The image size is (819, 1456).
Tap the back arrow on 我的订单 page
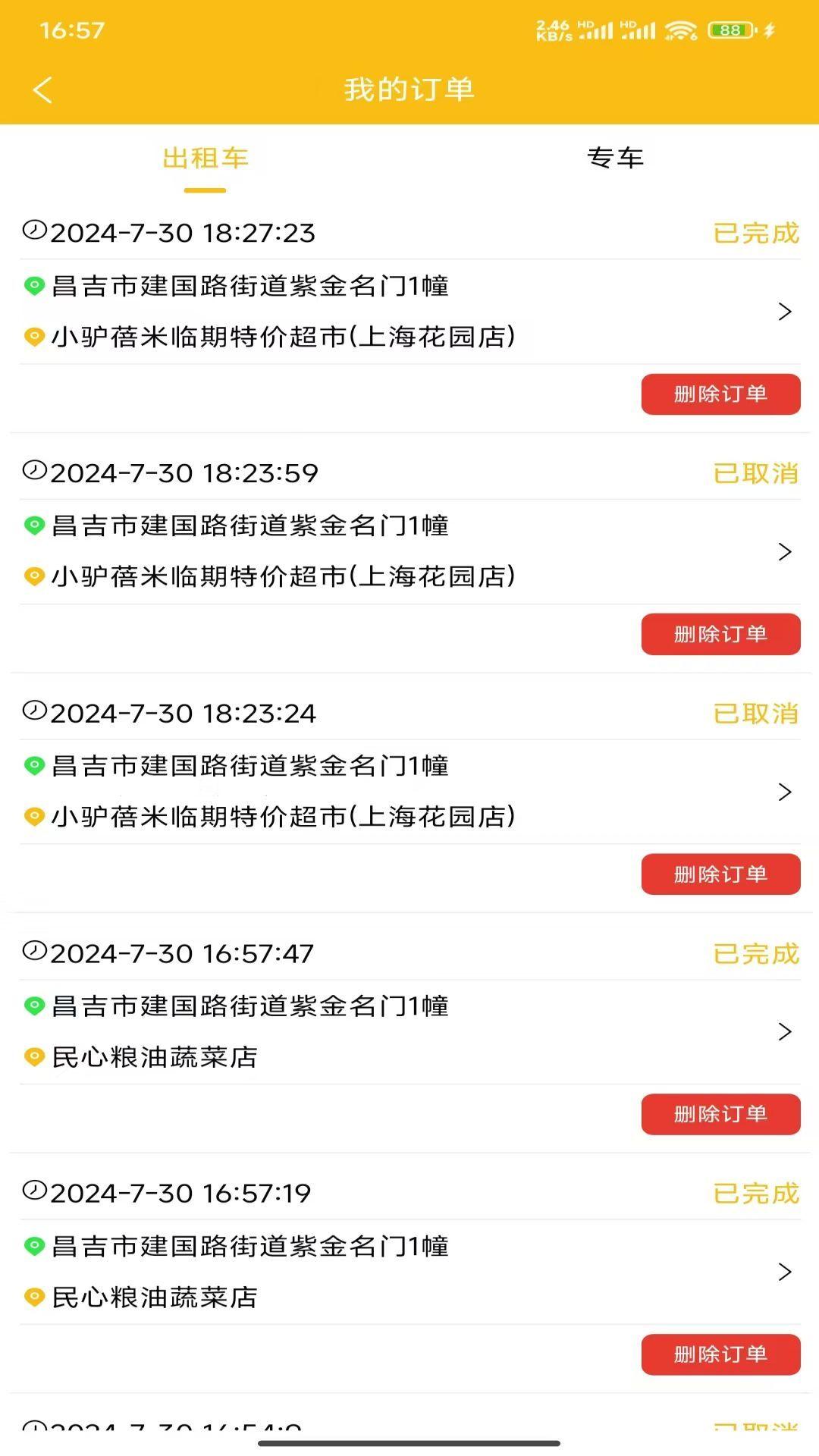pos(43,89)
